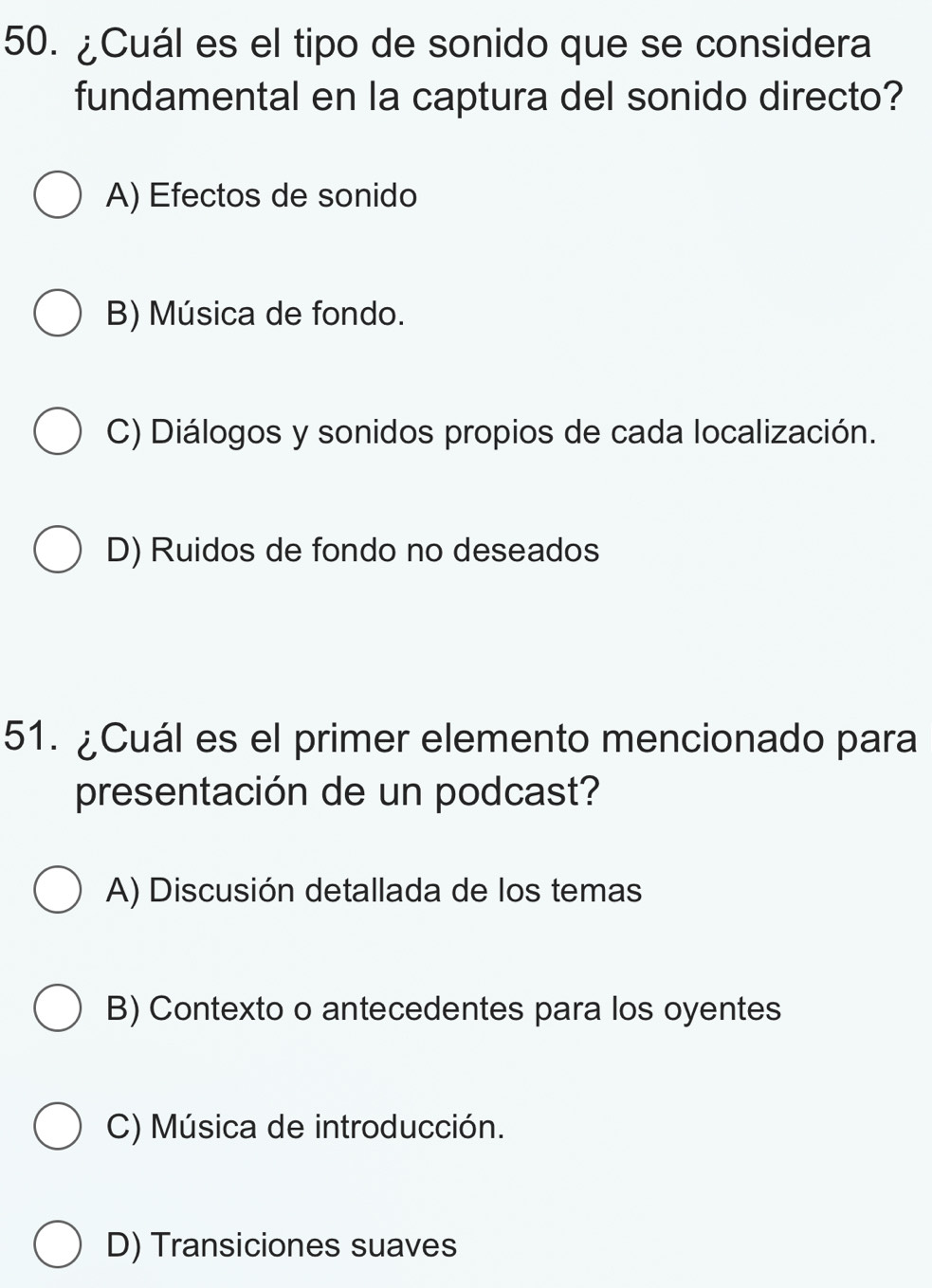
Task: Pick answer D) Transiciones suaves
Action: point(58,1244)
